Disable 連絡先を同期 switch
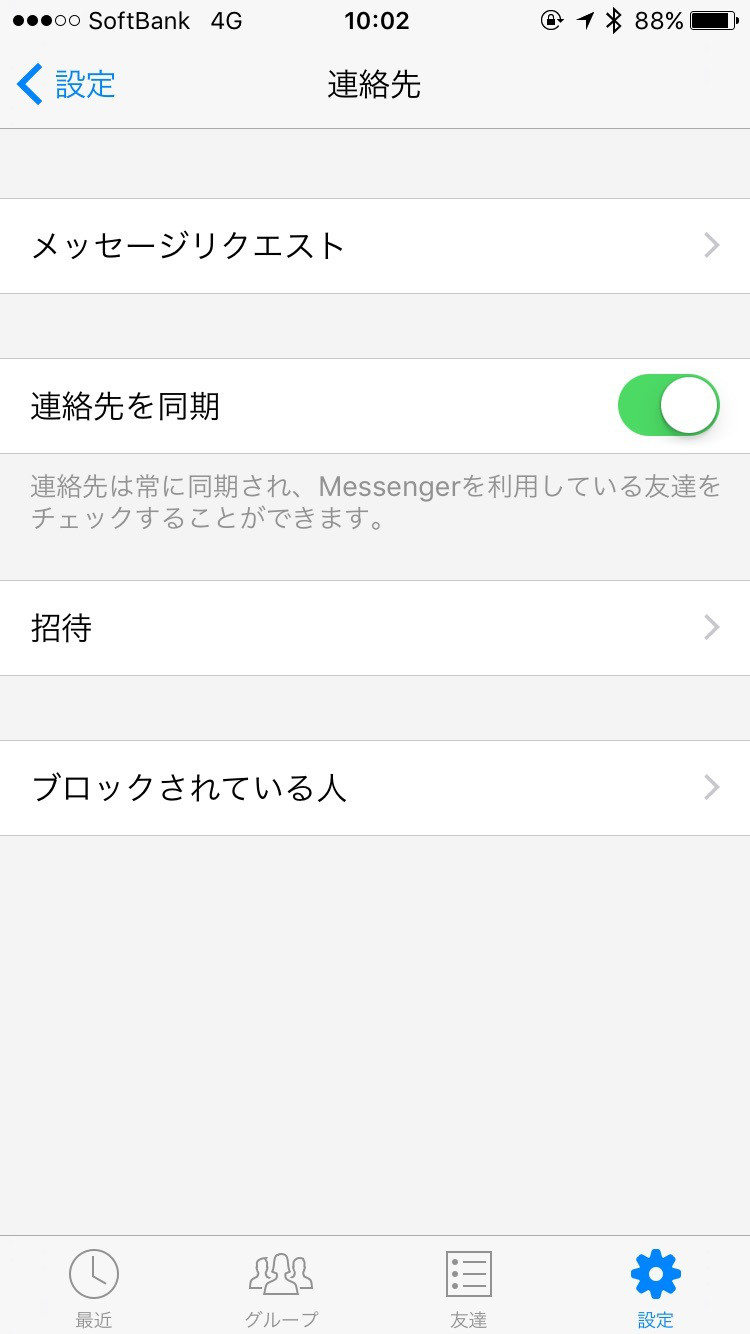The image size is (750, 1334). tap(668, 406)
